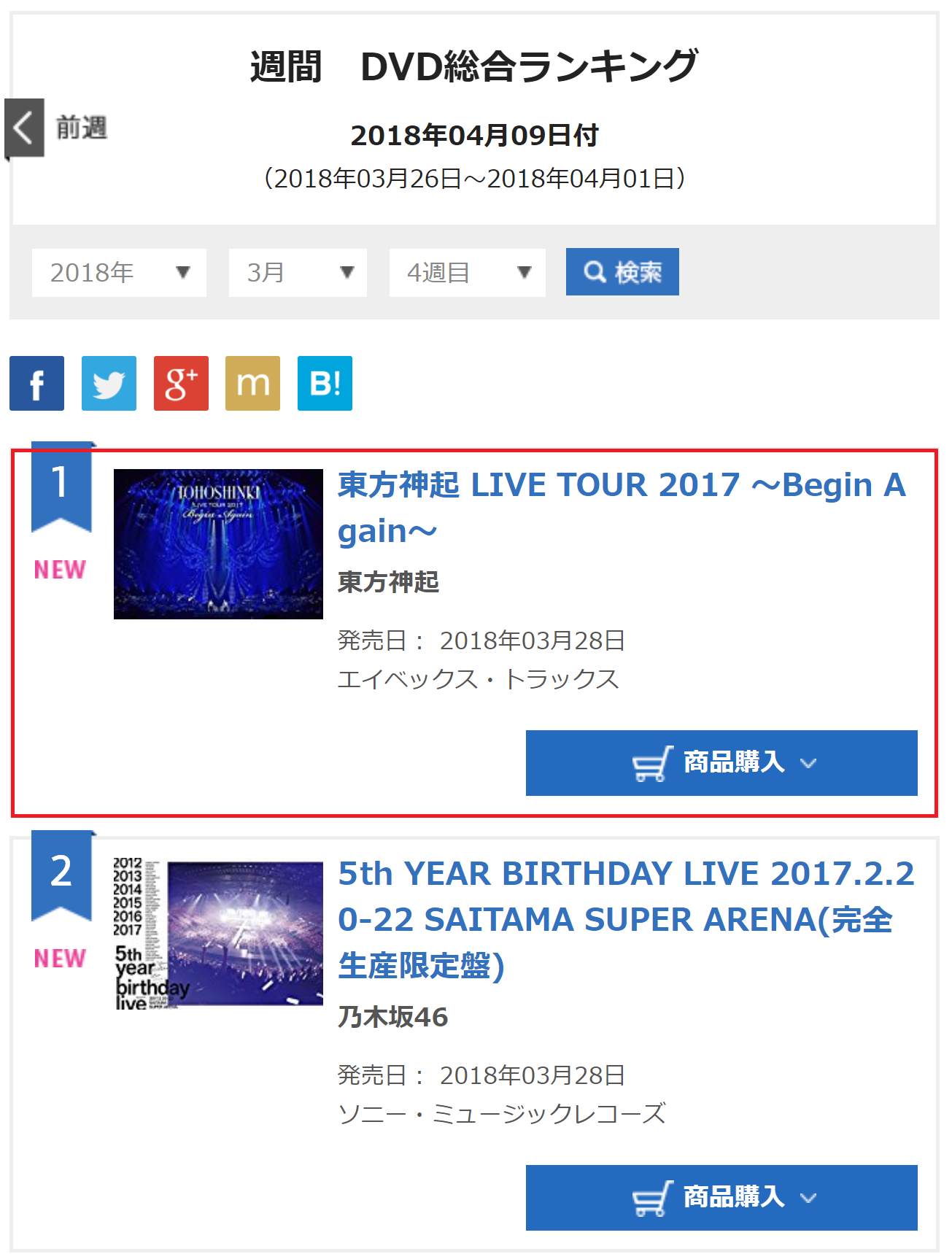
Task: Share the ranking on Facebook
Action: tap(37, 384)
